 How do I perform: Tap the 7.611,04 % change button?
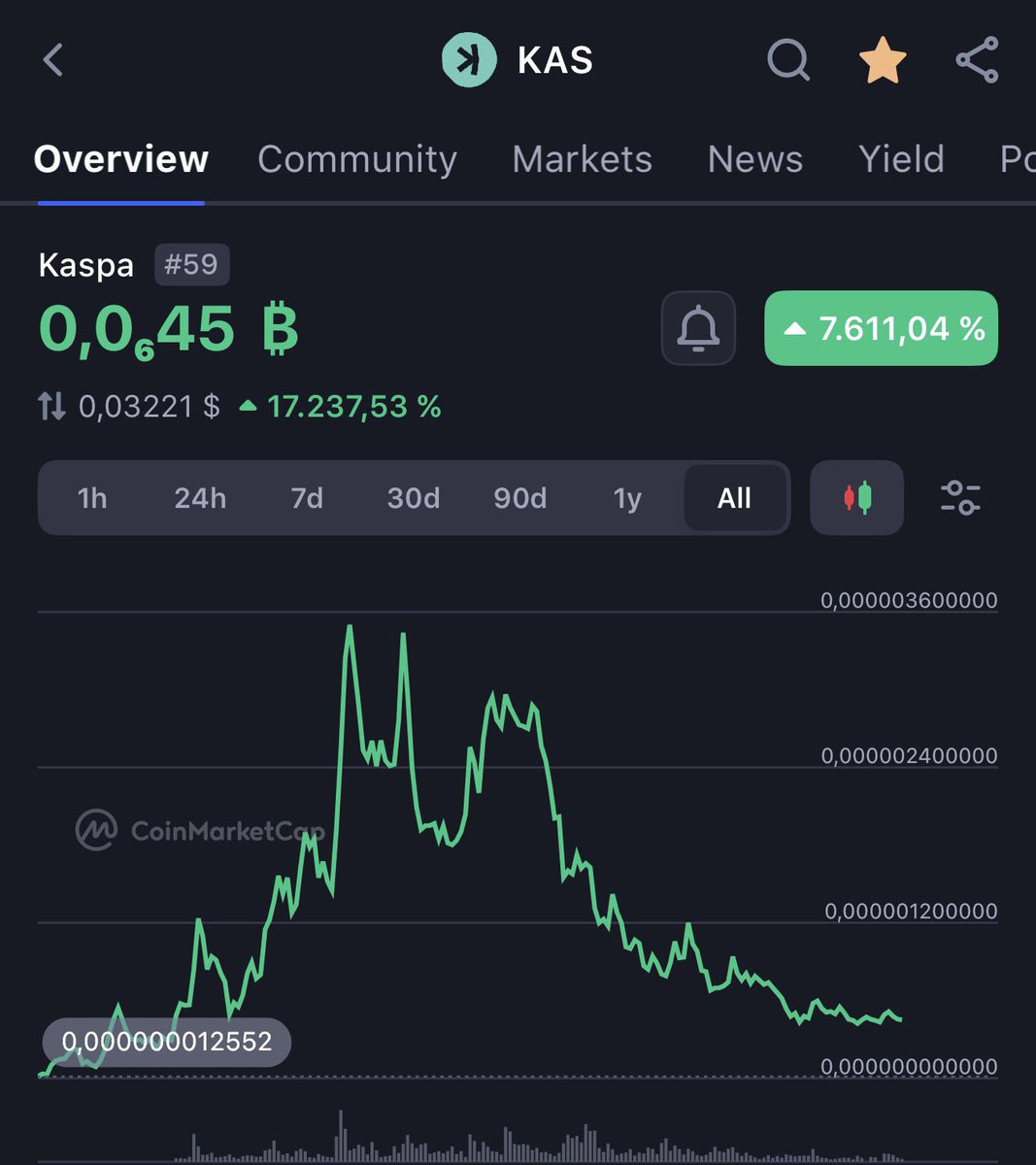[881, 329]
